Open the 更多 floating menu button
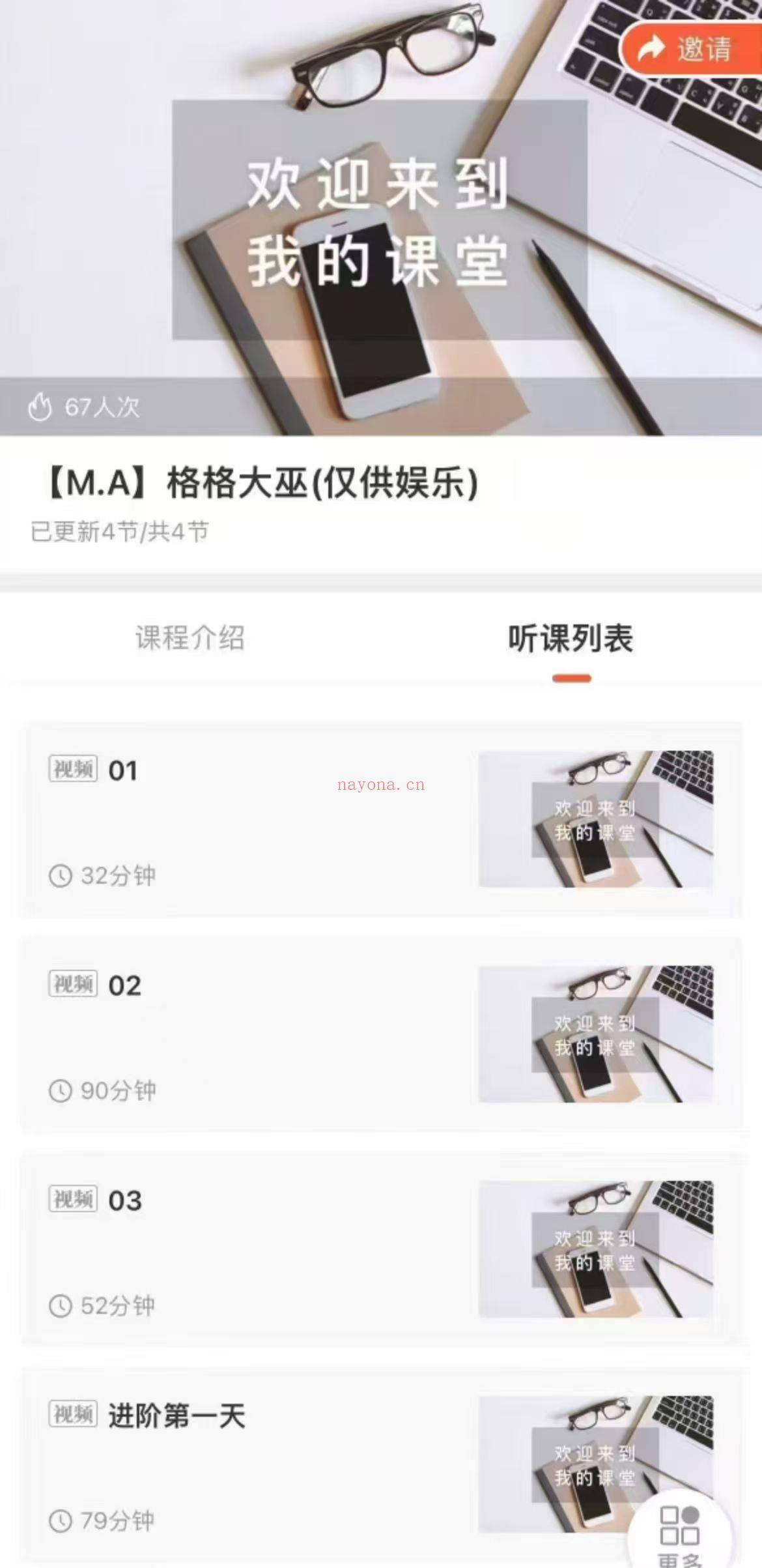The height and width of the screenshot is (1568, 762). (x=680, y=1532)
